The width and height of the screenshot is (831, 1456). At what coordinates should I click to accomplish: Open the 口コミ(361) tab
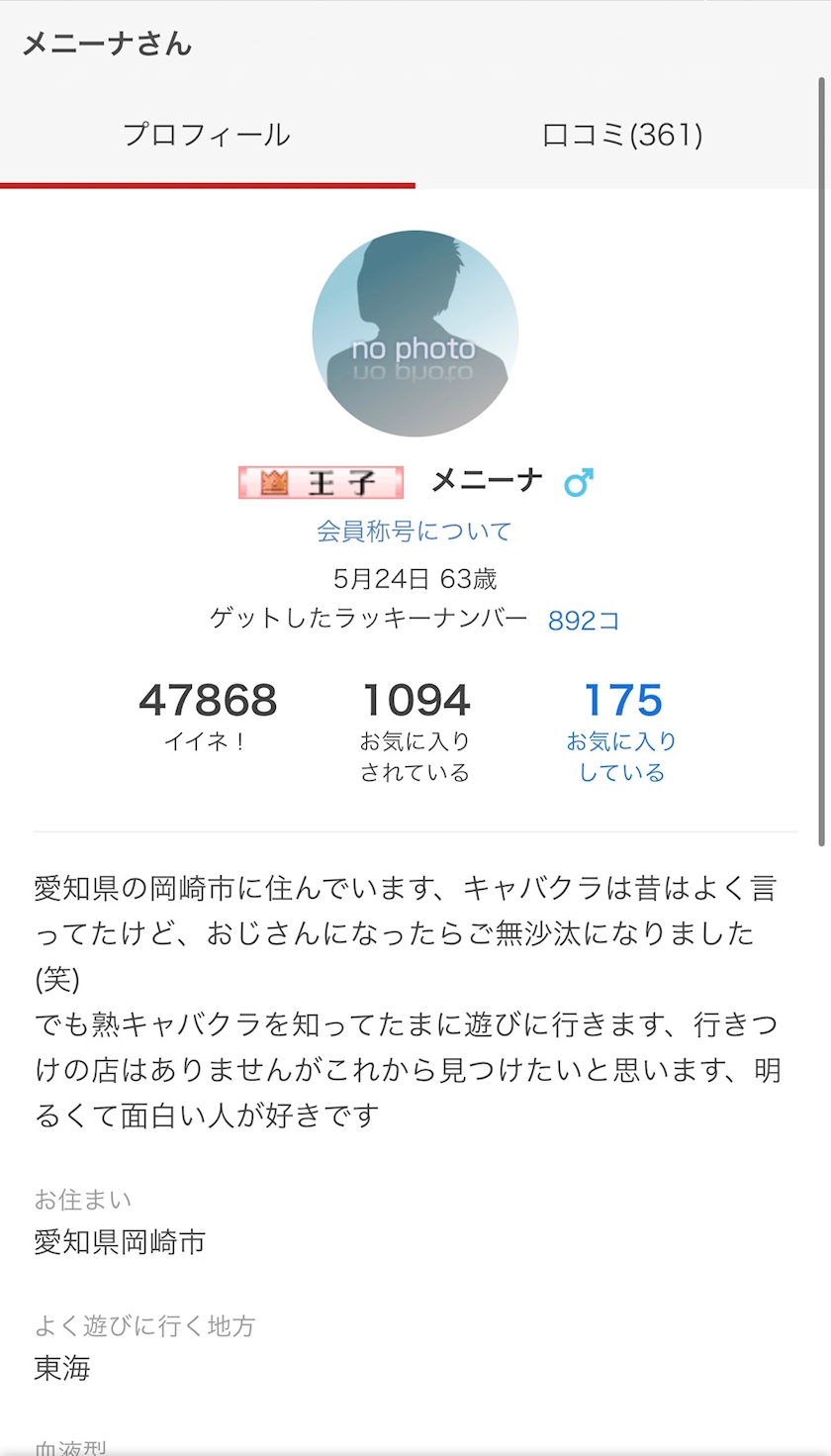pyautogui.click(x=622, y=136)
